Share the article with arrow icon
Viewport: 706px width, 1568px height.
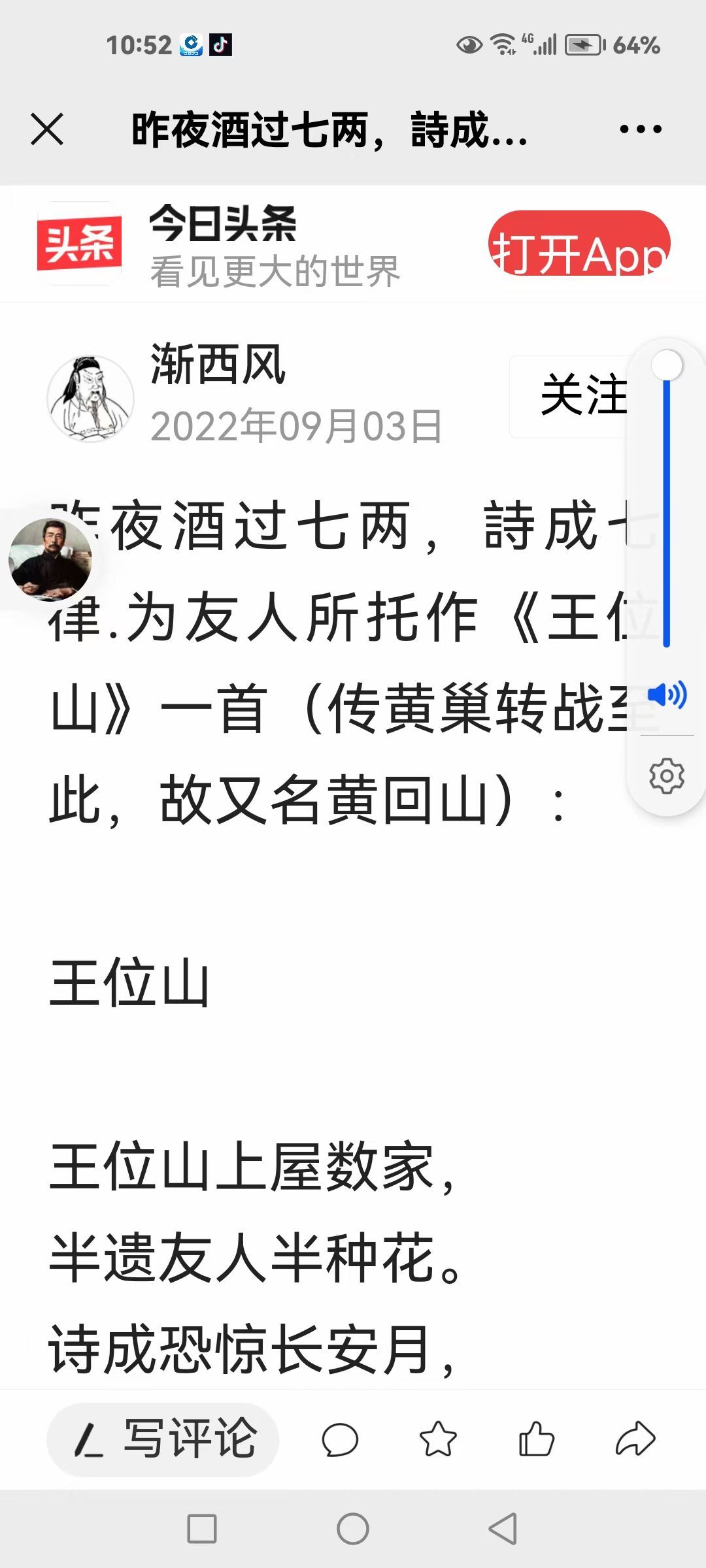point(635,1439)
